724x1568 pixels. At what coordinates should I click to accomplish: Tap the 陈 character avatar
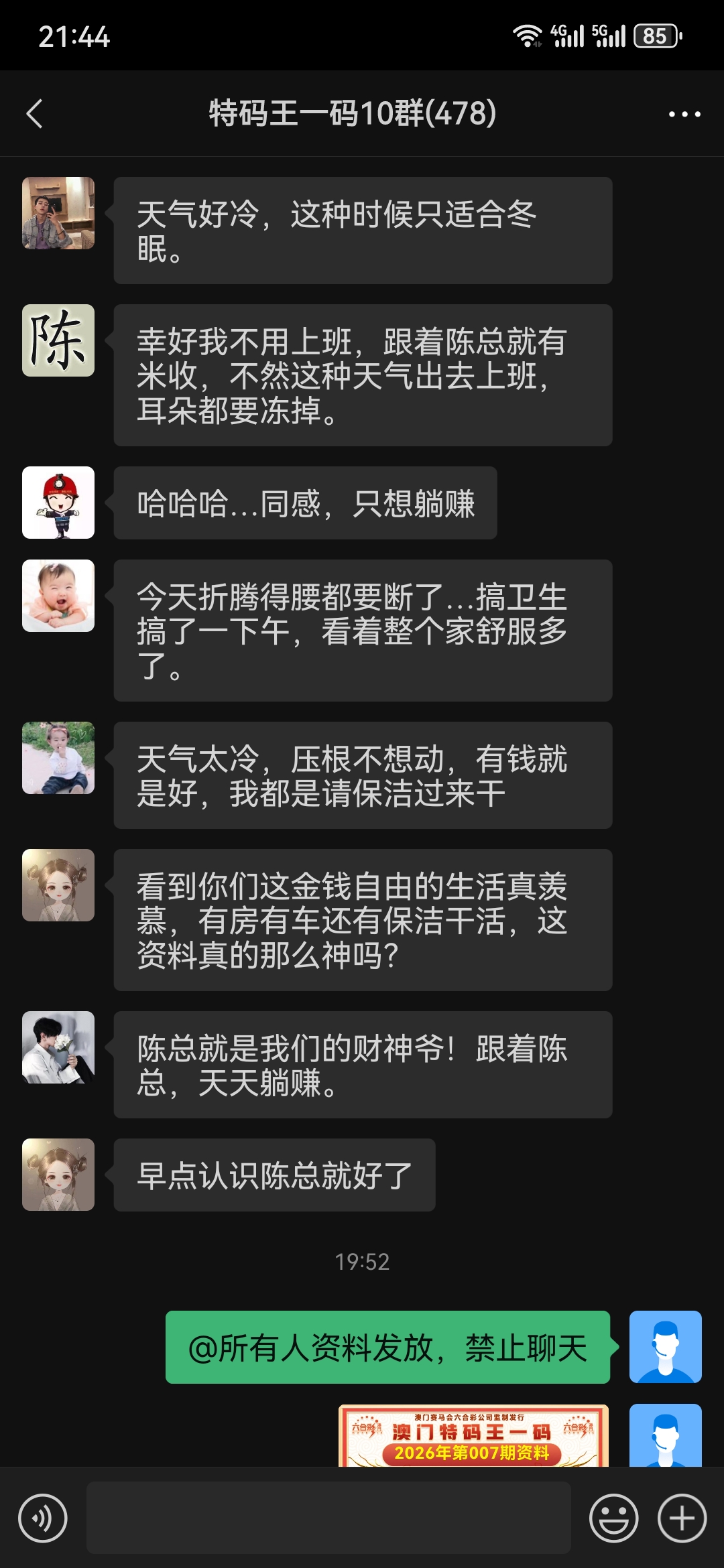pos(58,340)
